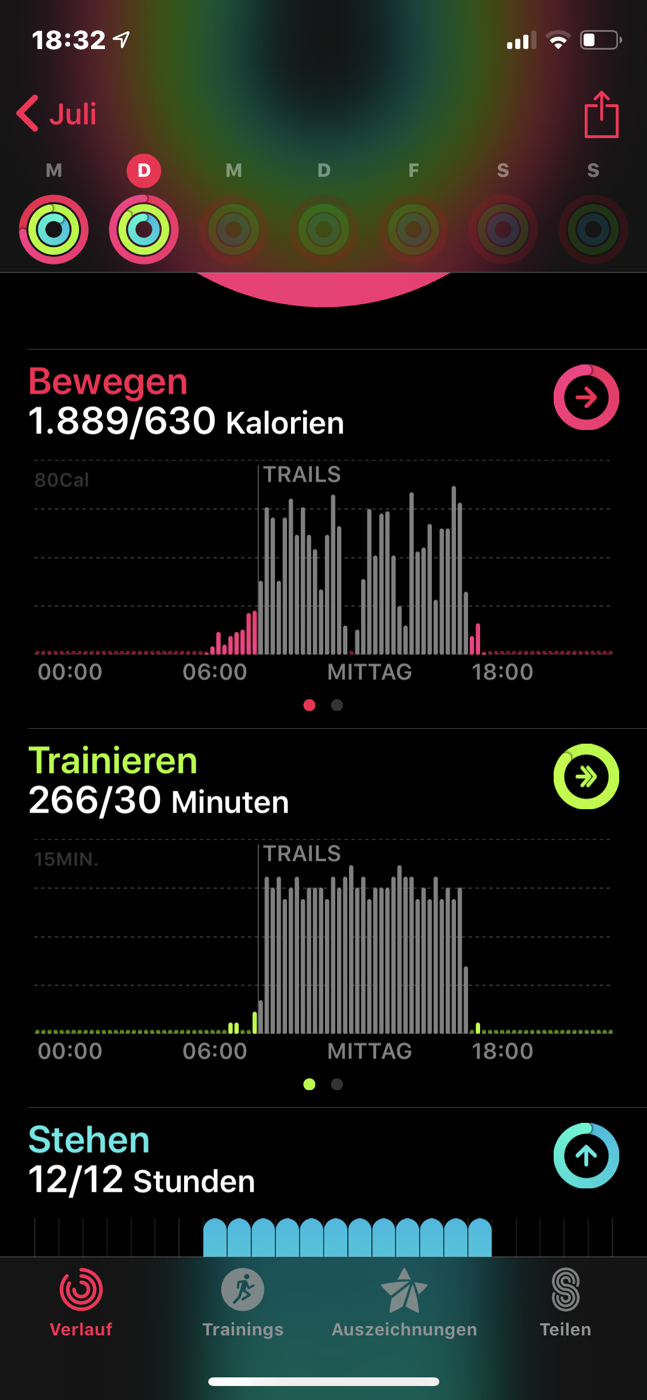Share this day's activity summary
The width and height of the screenshot is (647, 1400).
point(601,114)
